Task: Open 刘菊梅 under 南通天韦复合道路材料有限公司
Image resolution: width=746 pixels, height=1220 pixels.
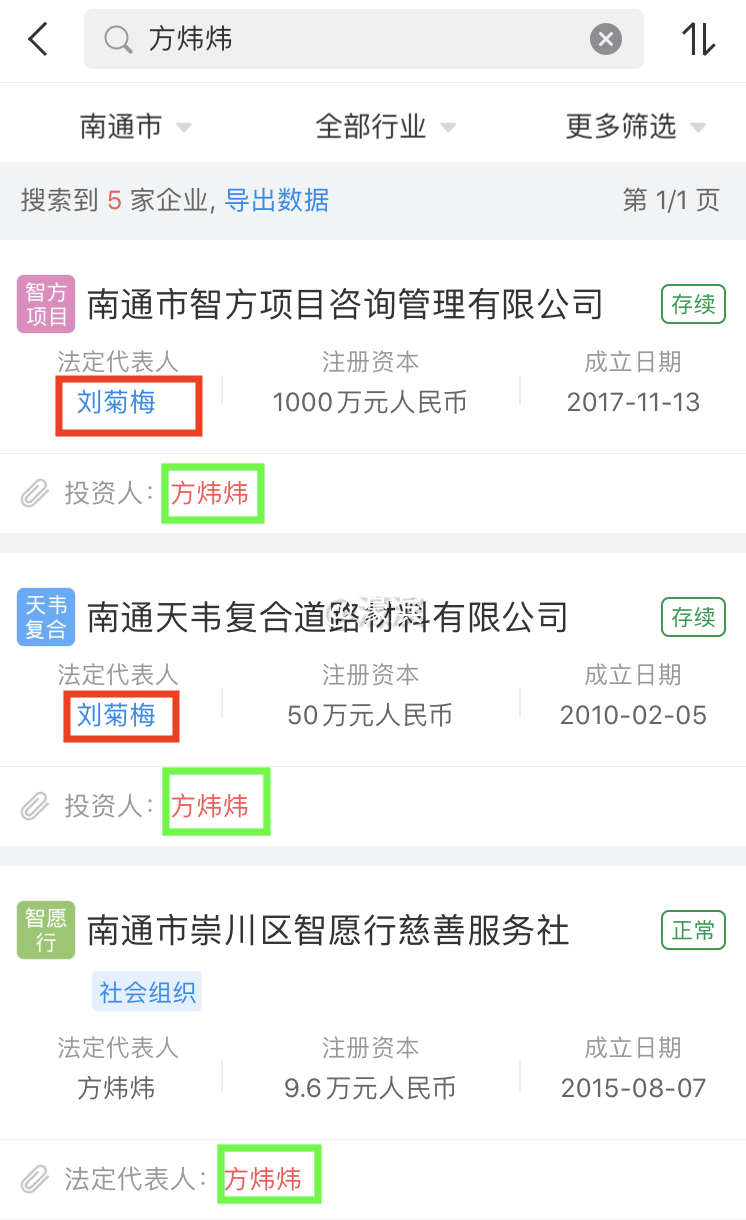Action: (x=116, y=715)
